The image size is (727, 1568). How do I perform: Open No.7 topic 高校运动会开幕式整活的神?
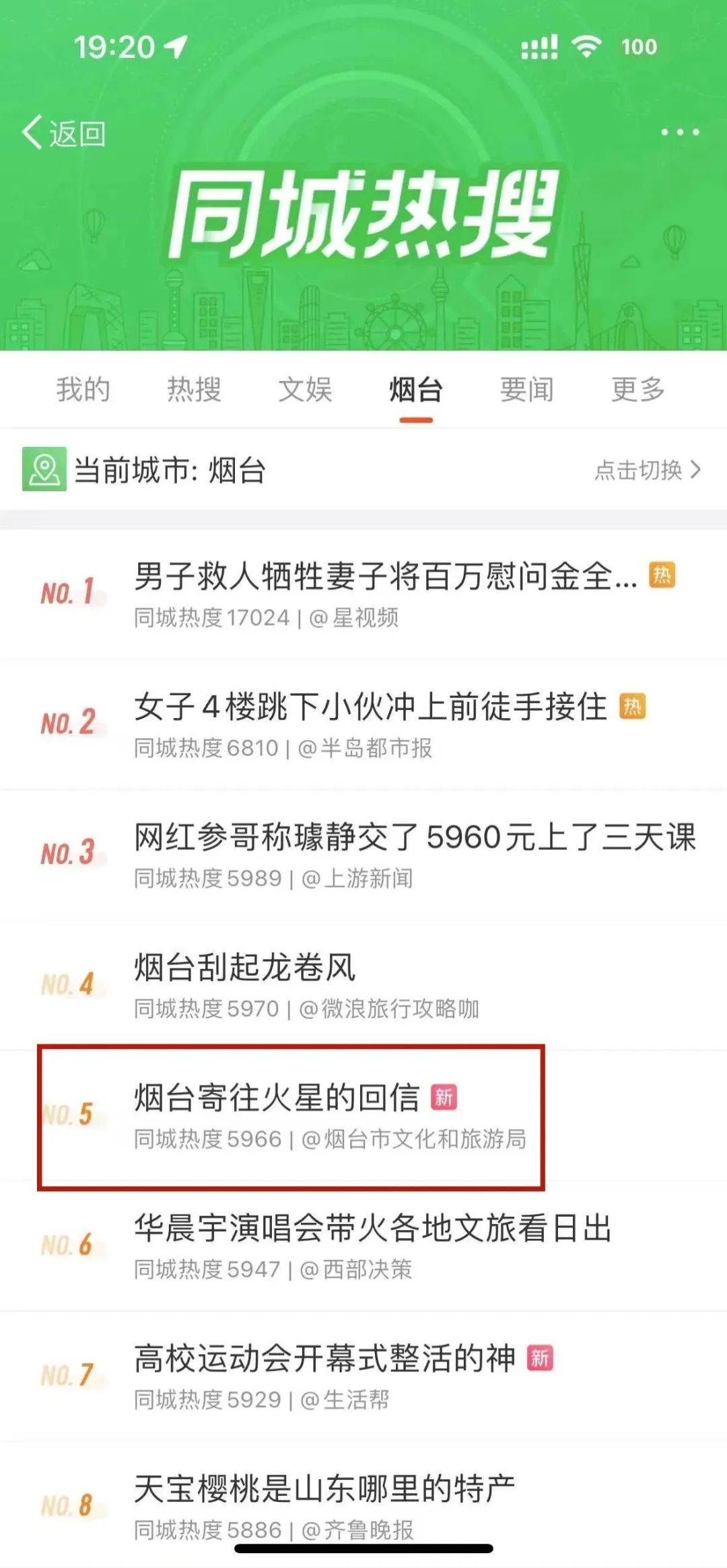[x=324, y=1359]
